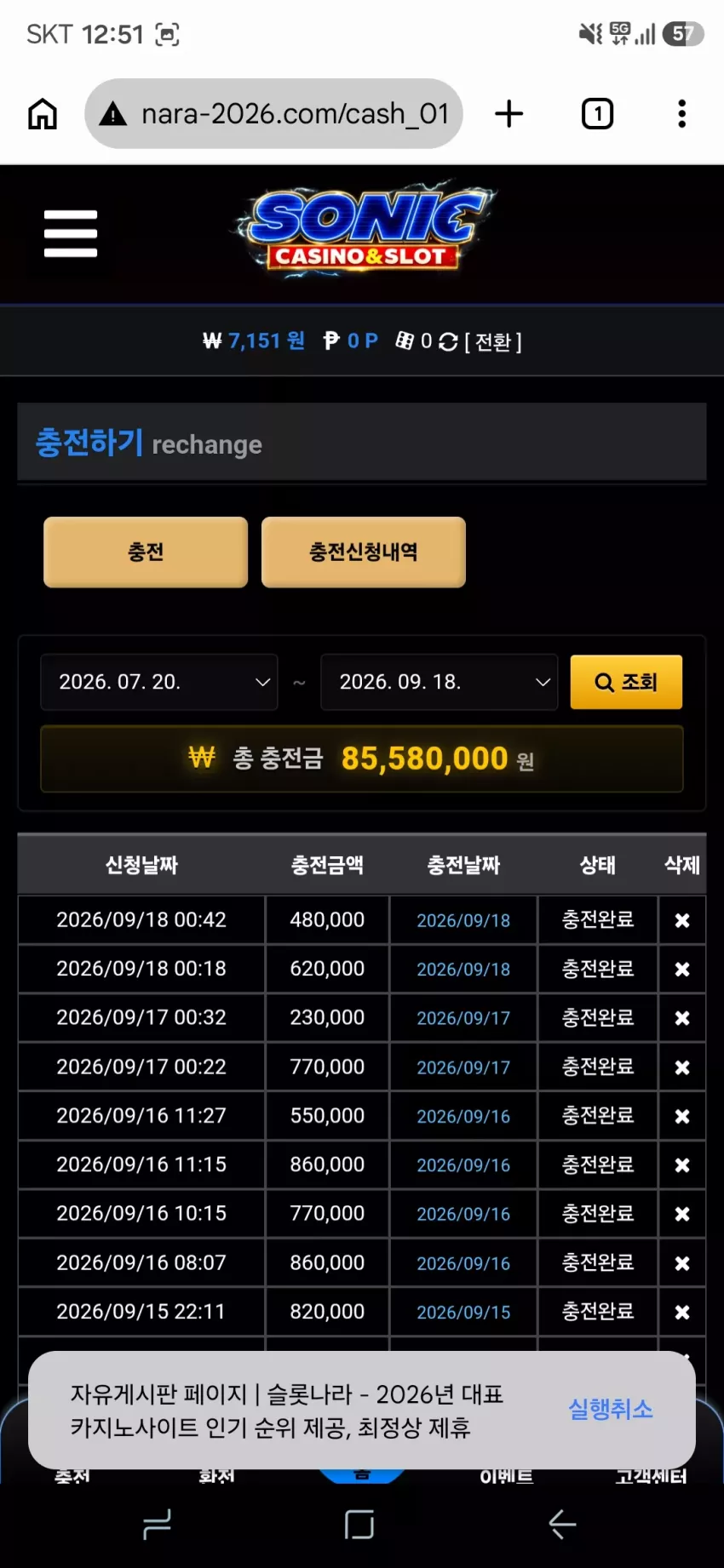Show the open tabs switcher

pos(597,114)
